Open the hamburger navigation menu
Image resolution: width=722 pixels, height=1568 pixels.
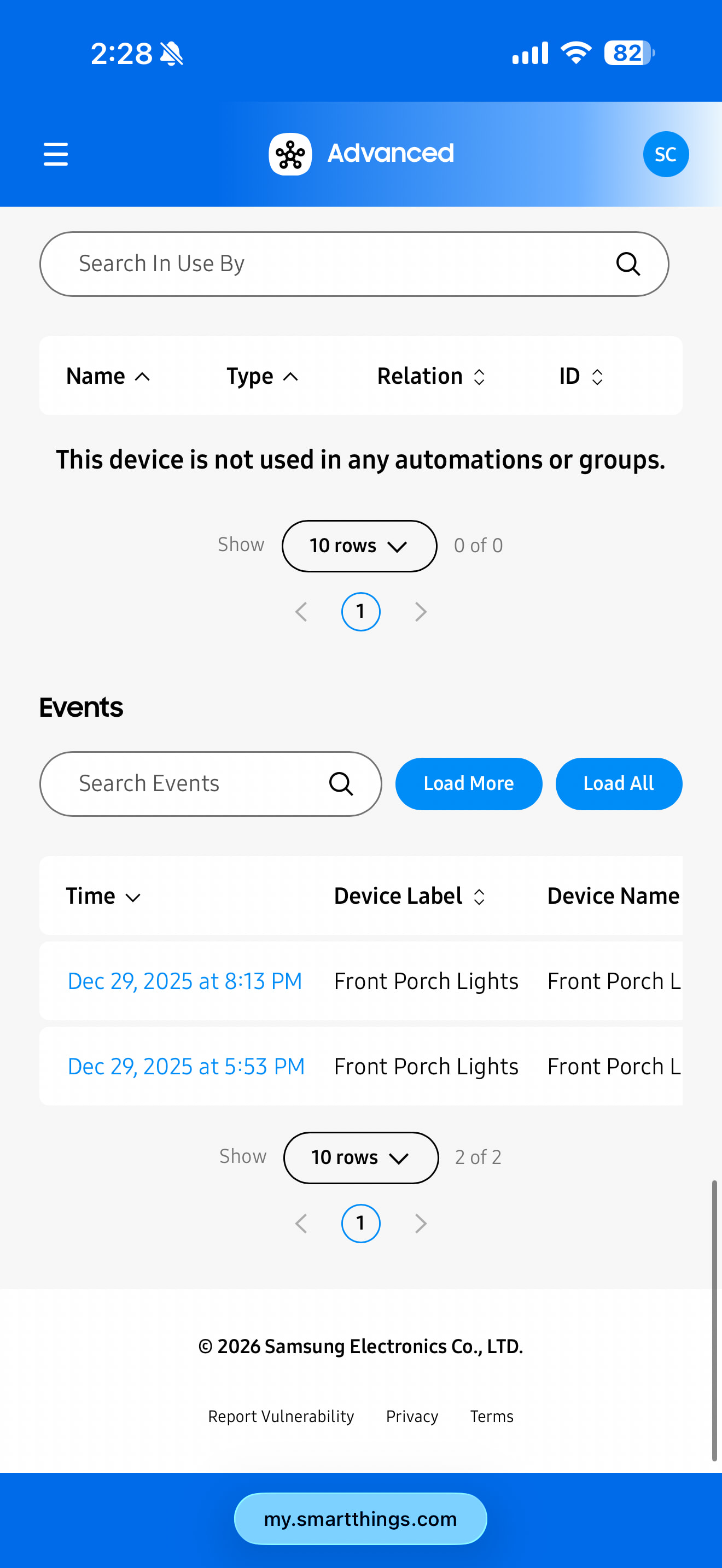(55, 154)
